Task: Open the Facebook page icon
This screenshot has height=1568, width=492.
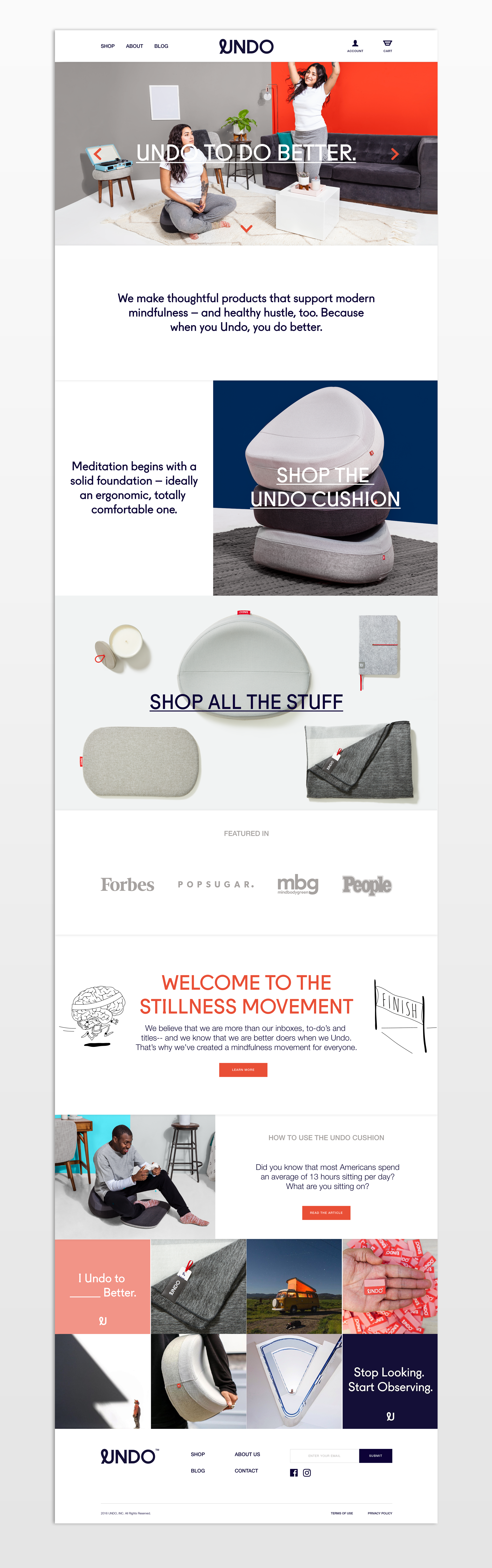Action: point(294,1472)
